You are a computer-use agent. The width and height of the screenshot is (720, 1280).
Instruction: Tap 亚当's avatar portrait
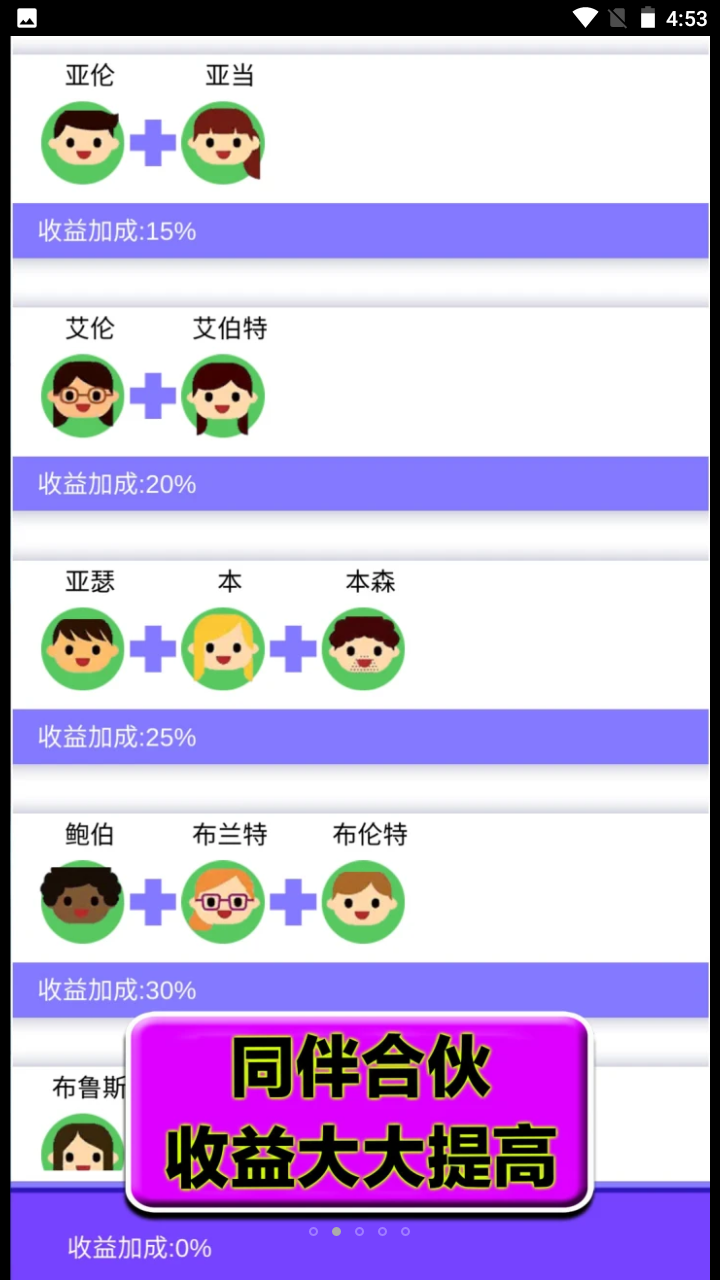222,143
